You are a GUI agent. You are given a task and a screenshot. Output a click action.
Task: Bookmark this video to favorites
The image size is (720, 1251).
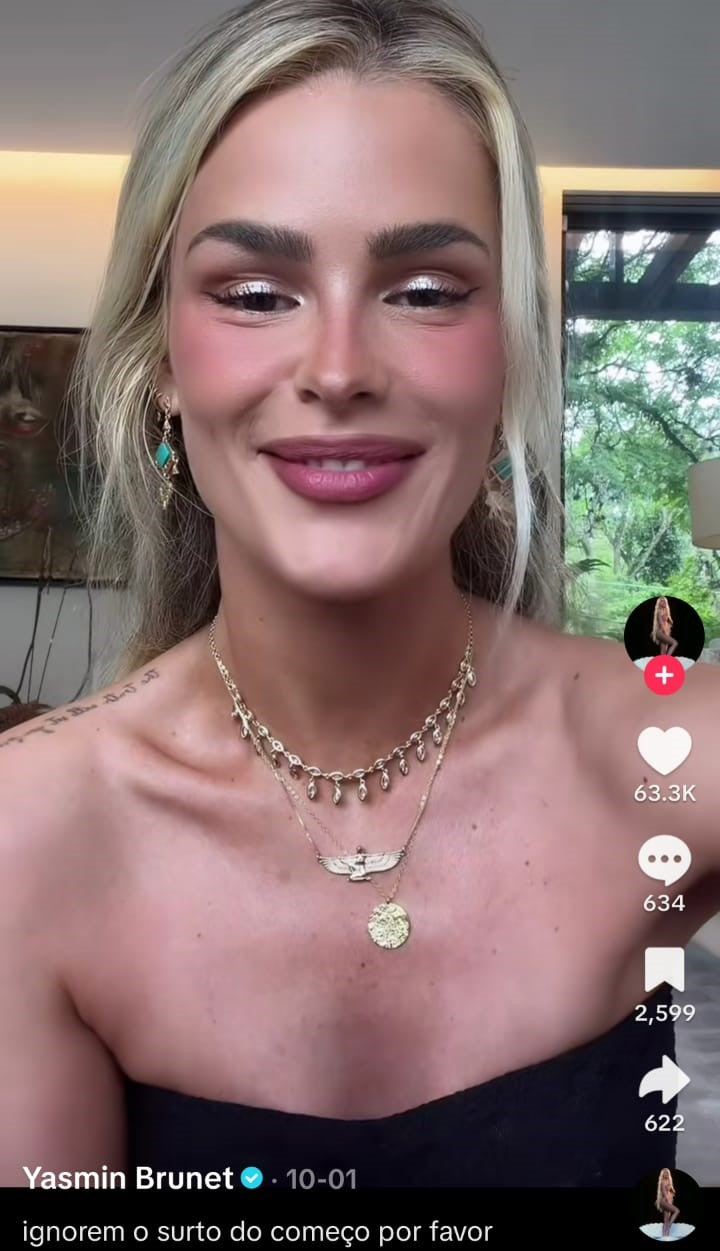(x=664, y=970)
